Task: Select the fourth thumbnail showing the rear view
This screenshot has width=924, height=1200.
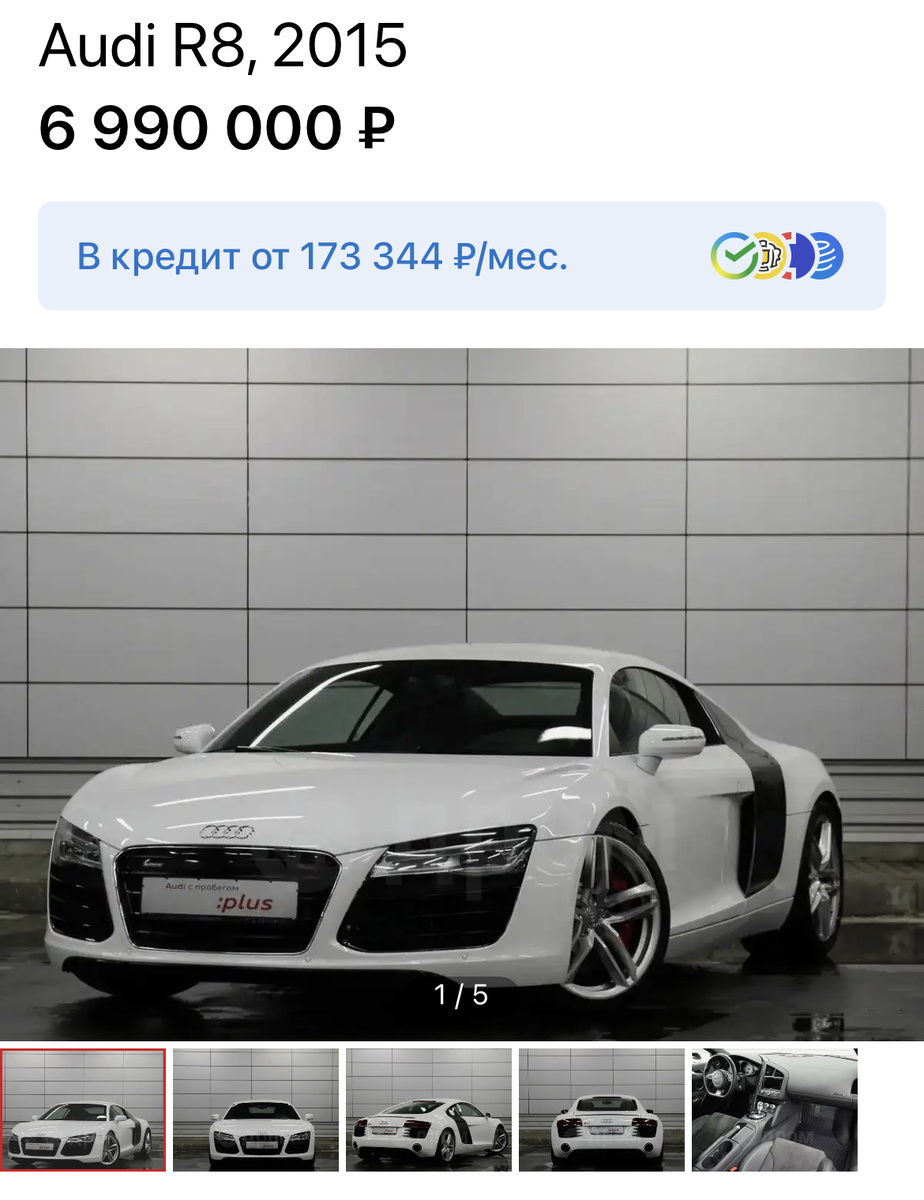Action: click(x=602, y=1109)
